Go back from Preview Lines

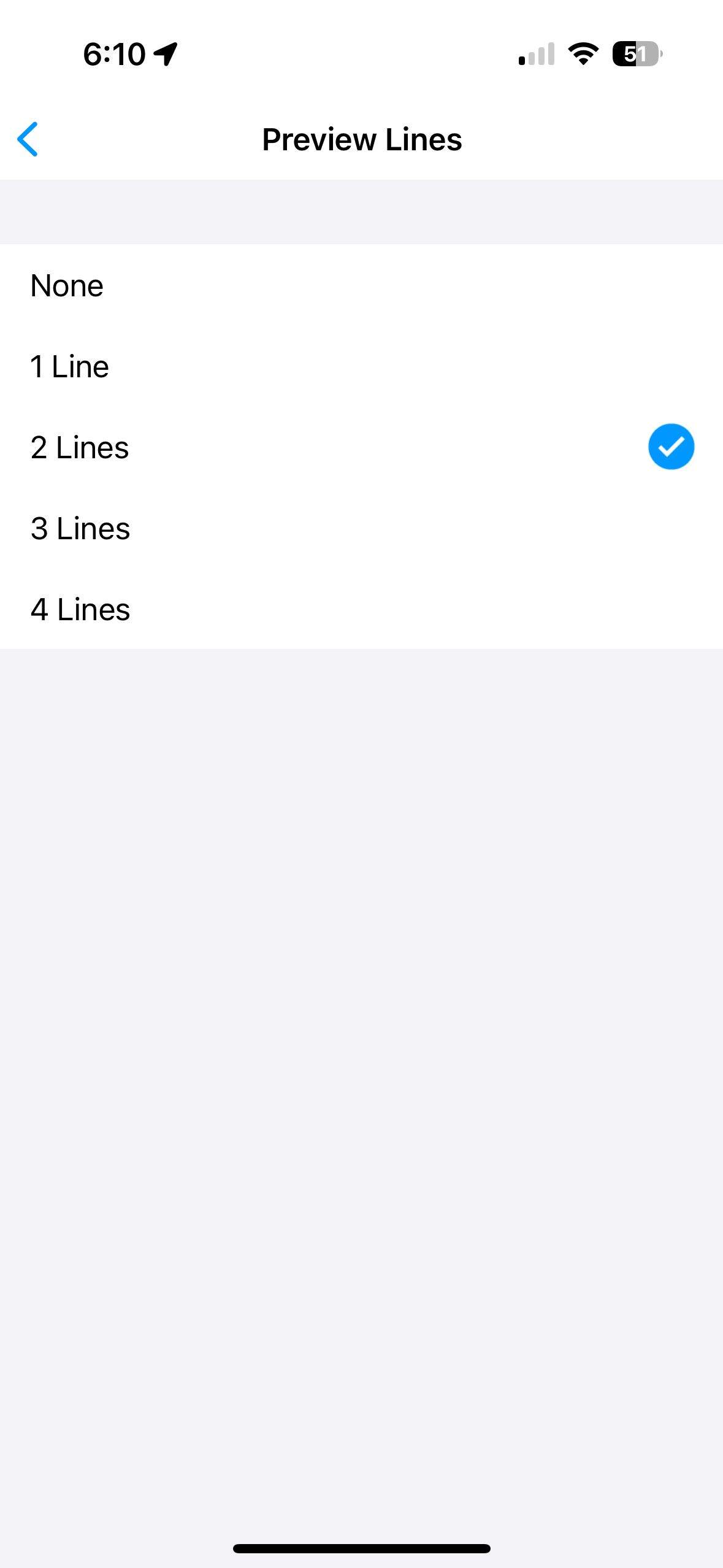click(x=28, y=139)
